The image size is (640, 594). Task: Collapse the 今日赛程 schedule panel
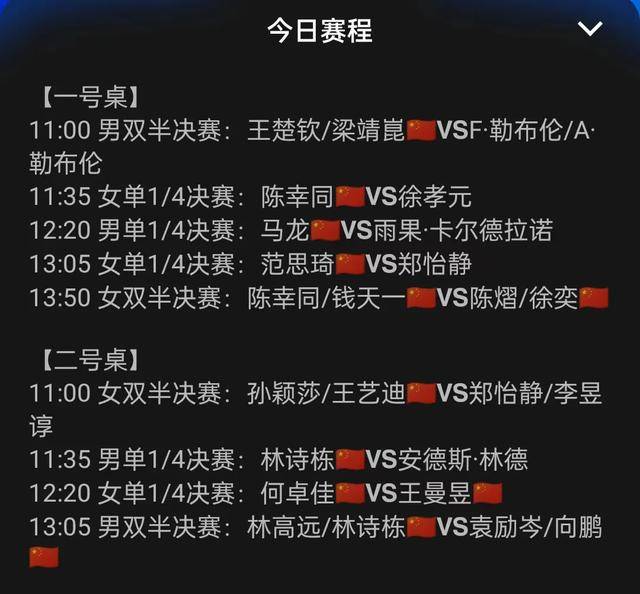click(590, 29)
